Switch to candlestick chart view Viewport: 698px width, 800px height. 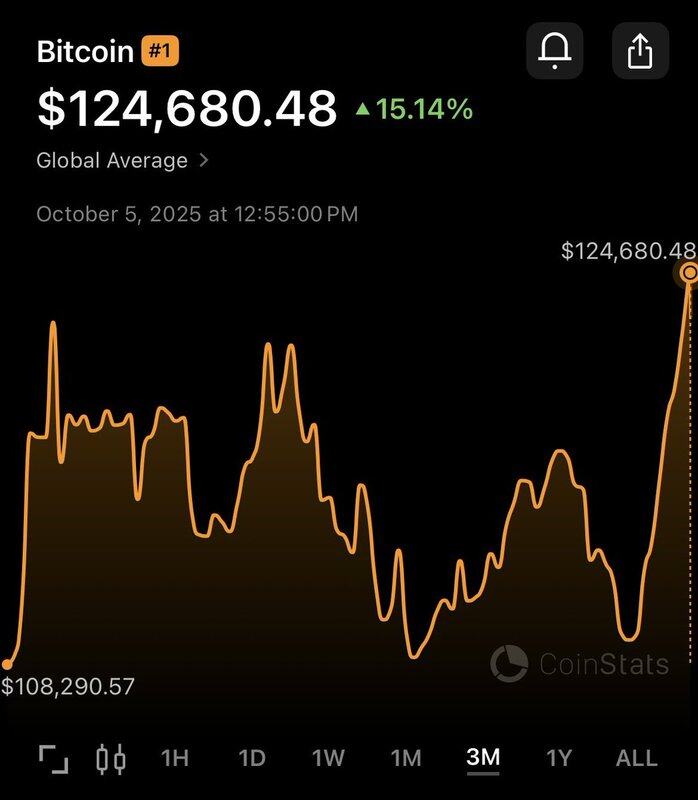pos(111,759)
